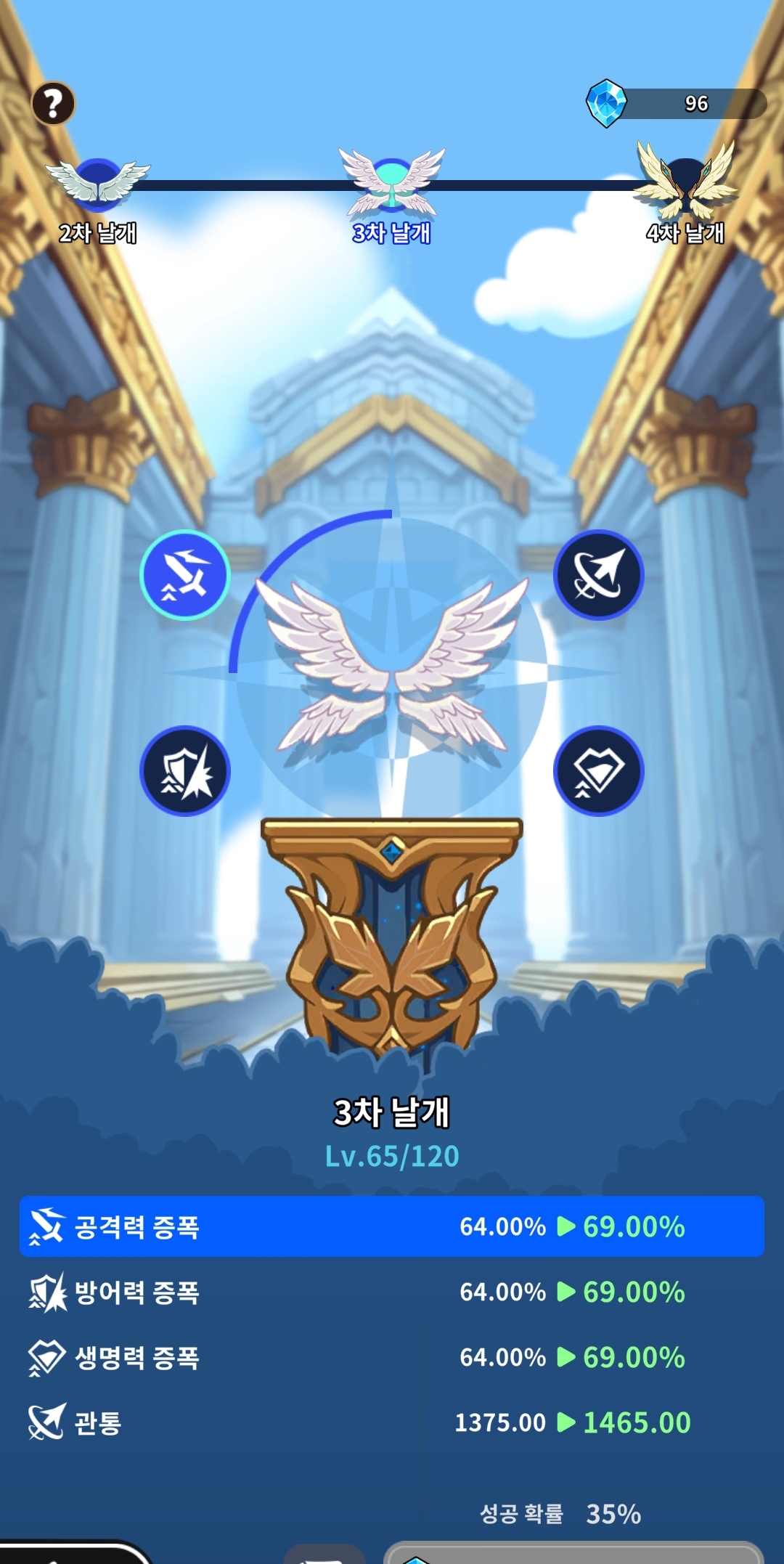Open the question mark help icon
784x1564 pixels.
53,103
